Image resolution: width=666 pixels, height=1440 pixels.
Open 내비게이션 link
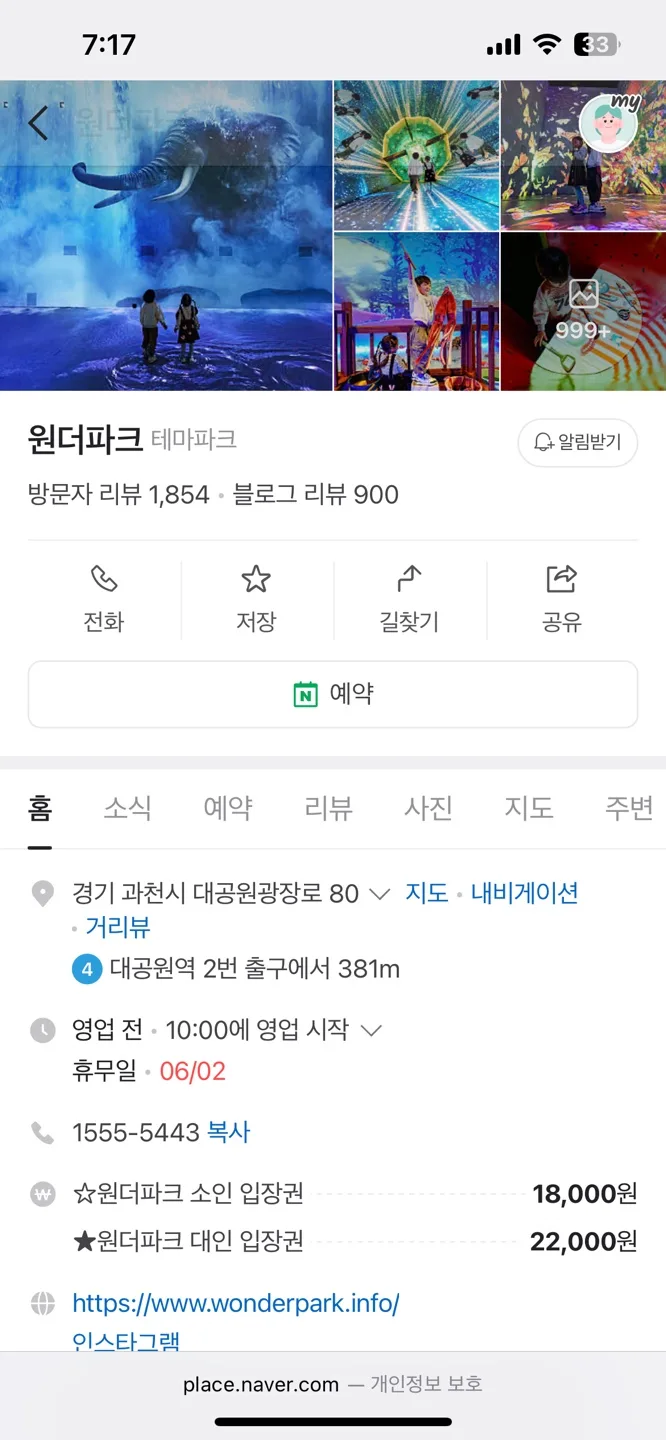tap(525, 893)
